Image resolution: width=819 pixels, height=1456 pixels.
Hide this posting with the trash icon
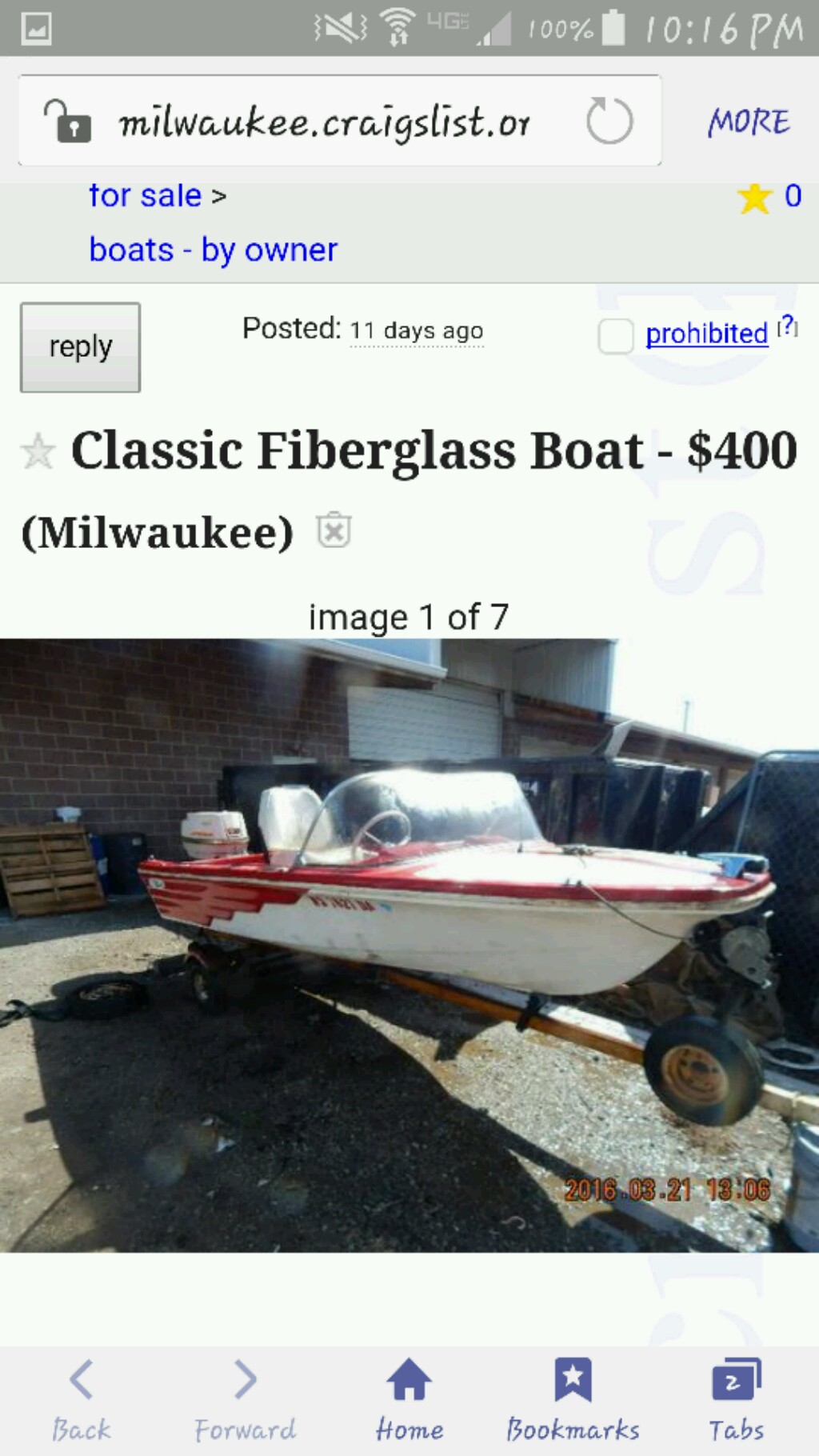pos(334,530)
